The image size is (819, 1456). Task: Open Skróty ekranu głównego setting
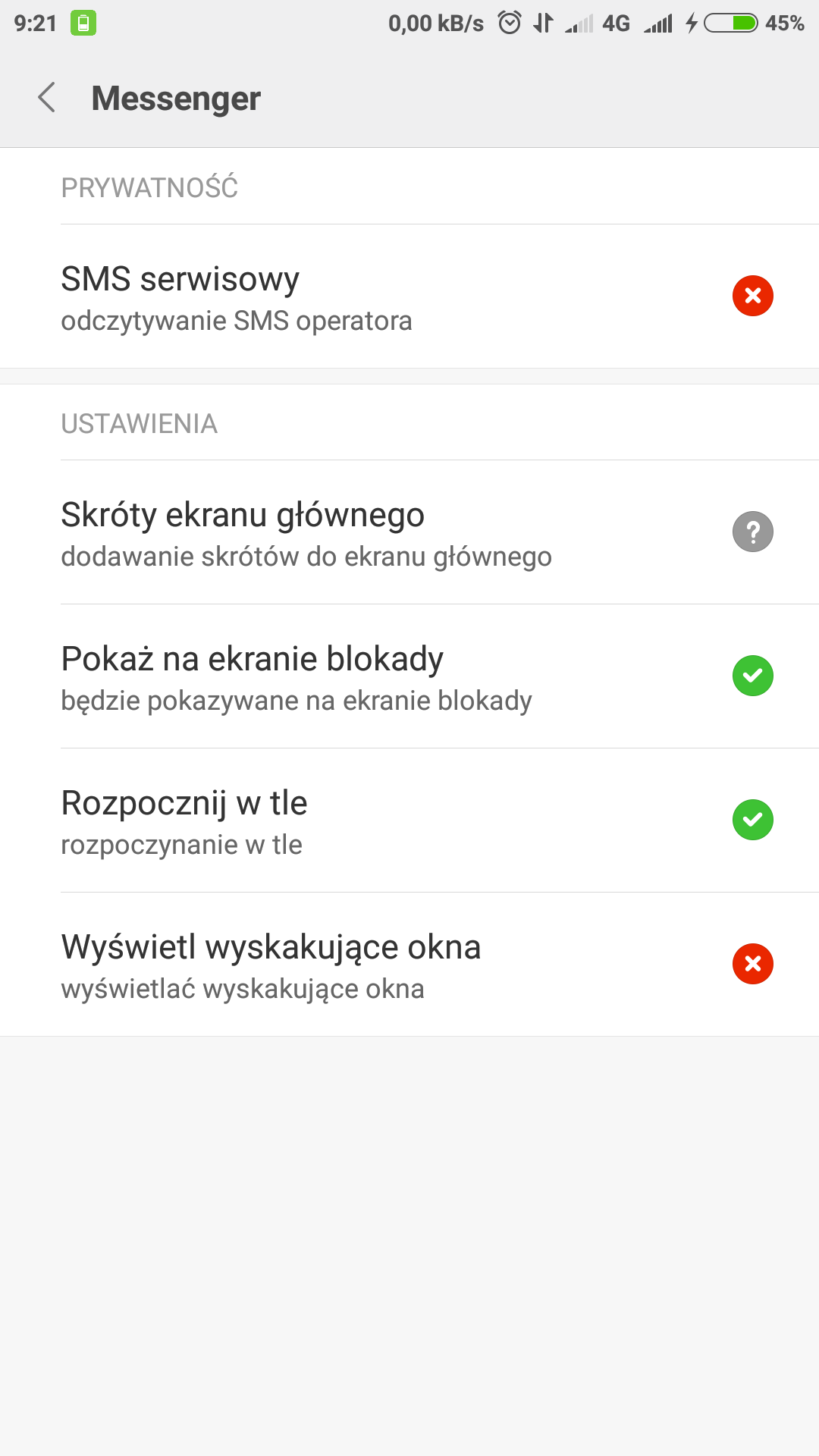[x=409, y=532]
